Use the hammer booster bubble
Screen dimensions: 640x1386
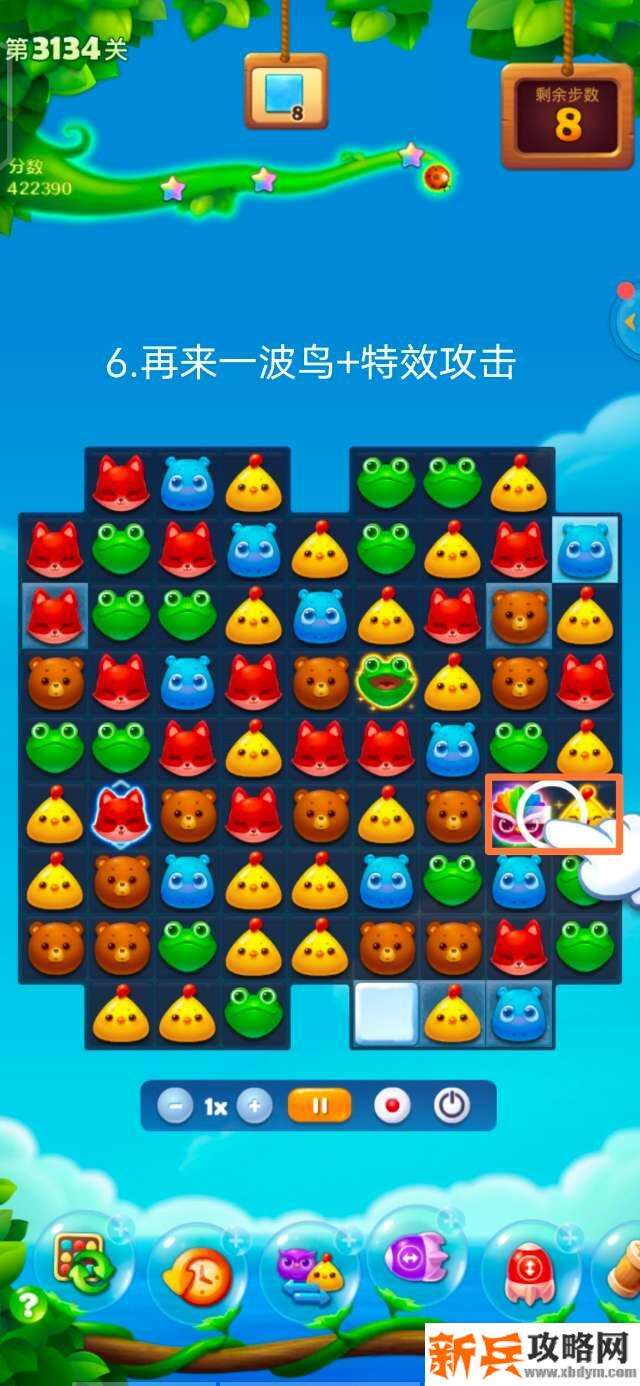click(622, 1268)
